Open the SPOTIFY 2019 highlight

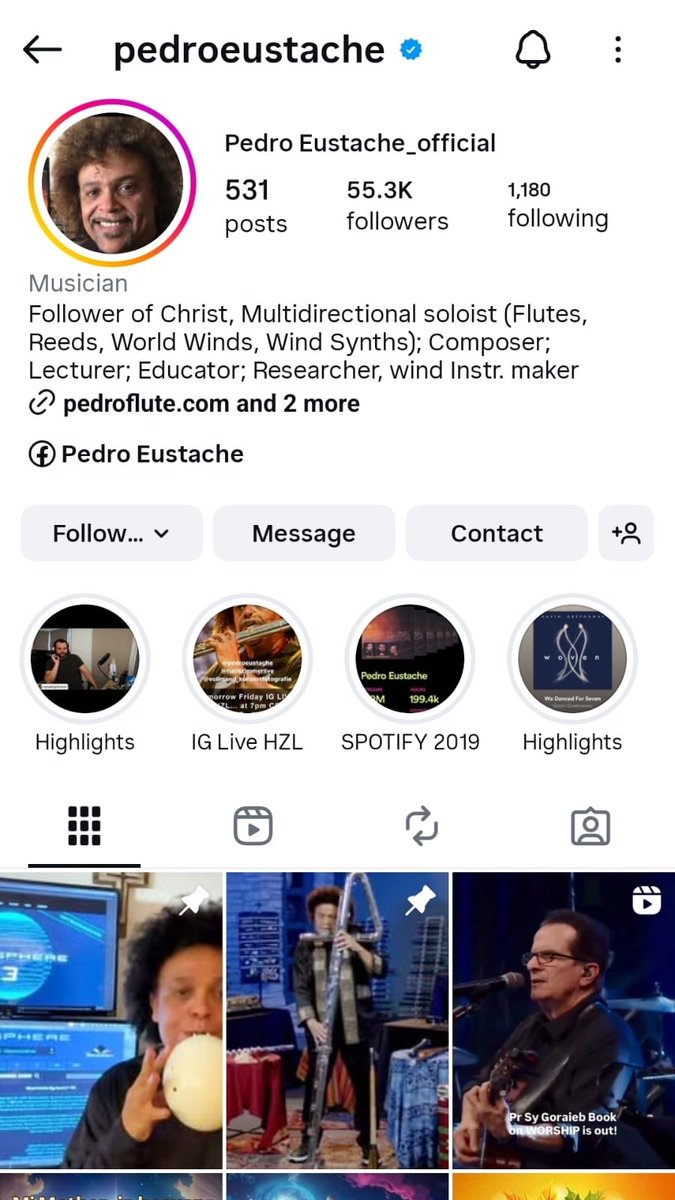coord(410,659)
